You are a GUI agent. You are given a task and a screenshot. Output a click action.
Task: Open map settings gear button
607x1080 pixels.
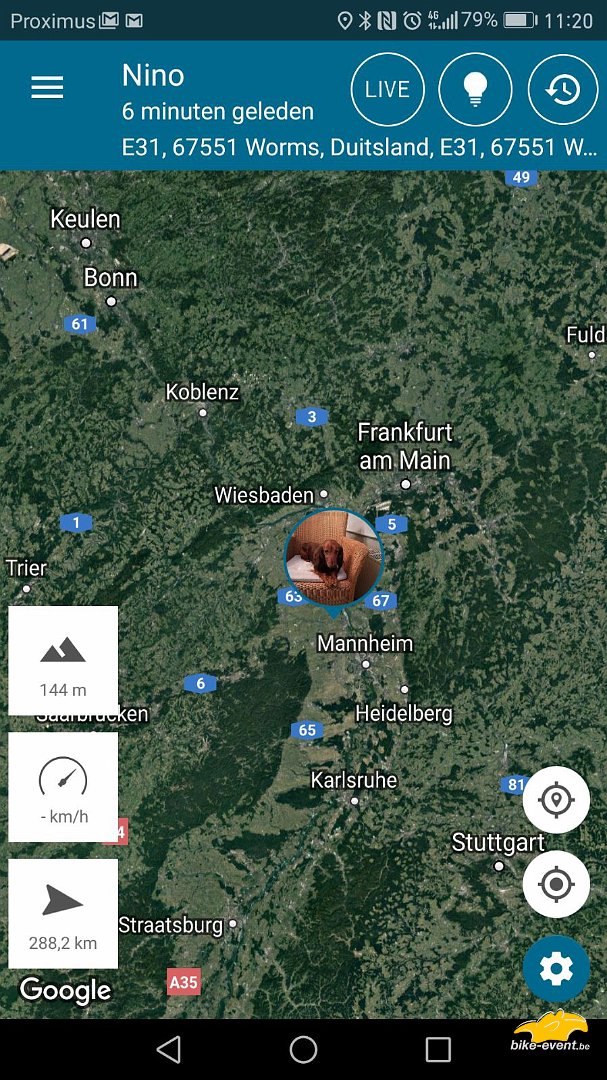(556, 969)
